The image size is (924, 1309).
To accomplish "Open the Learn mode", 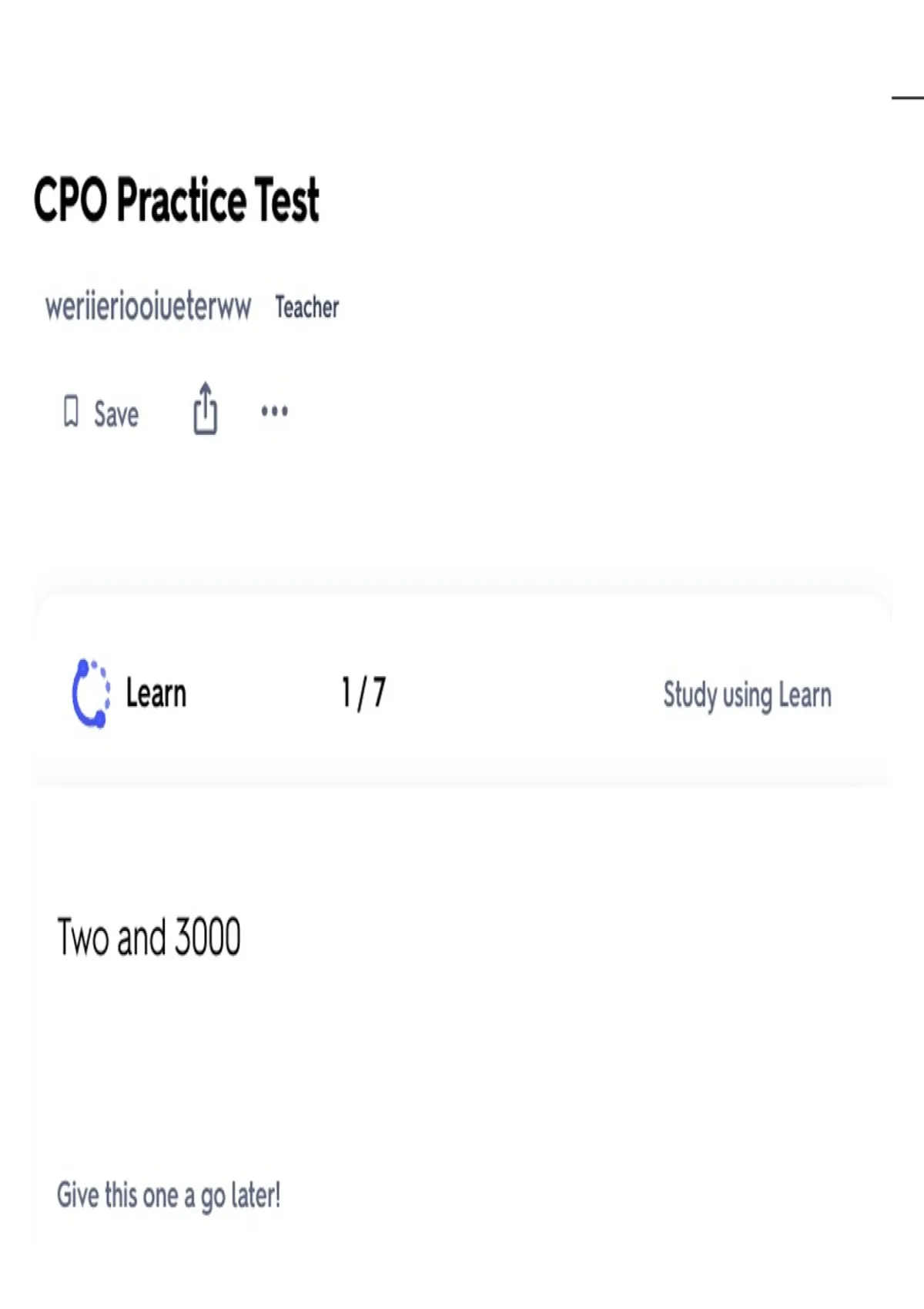I will coord(129,693).
